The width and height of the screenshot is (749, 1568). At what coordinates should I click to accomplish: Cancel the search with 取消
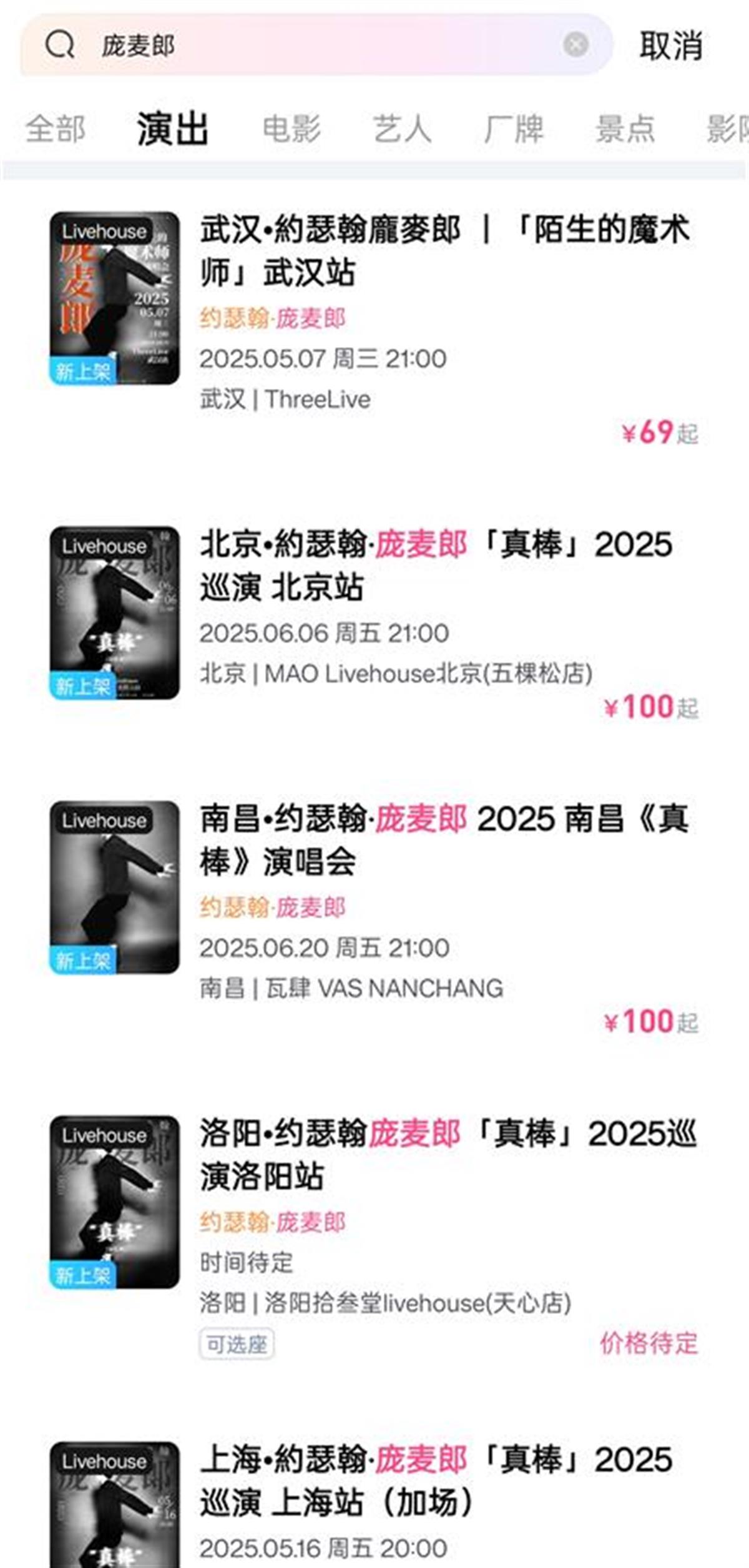[671, 46]
